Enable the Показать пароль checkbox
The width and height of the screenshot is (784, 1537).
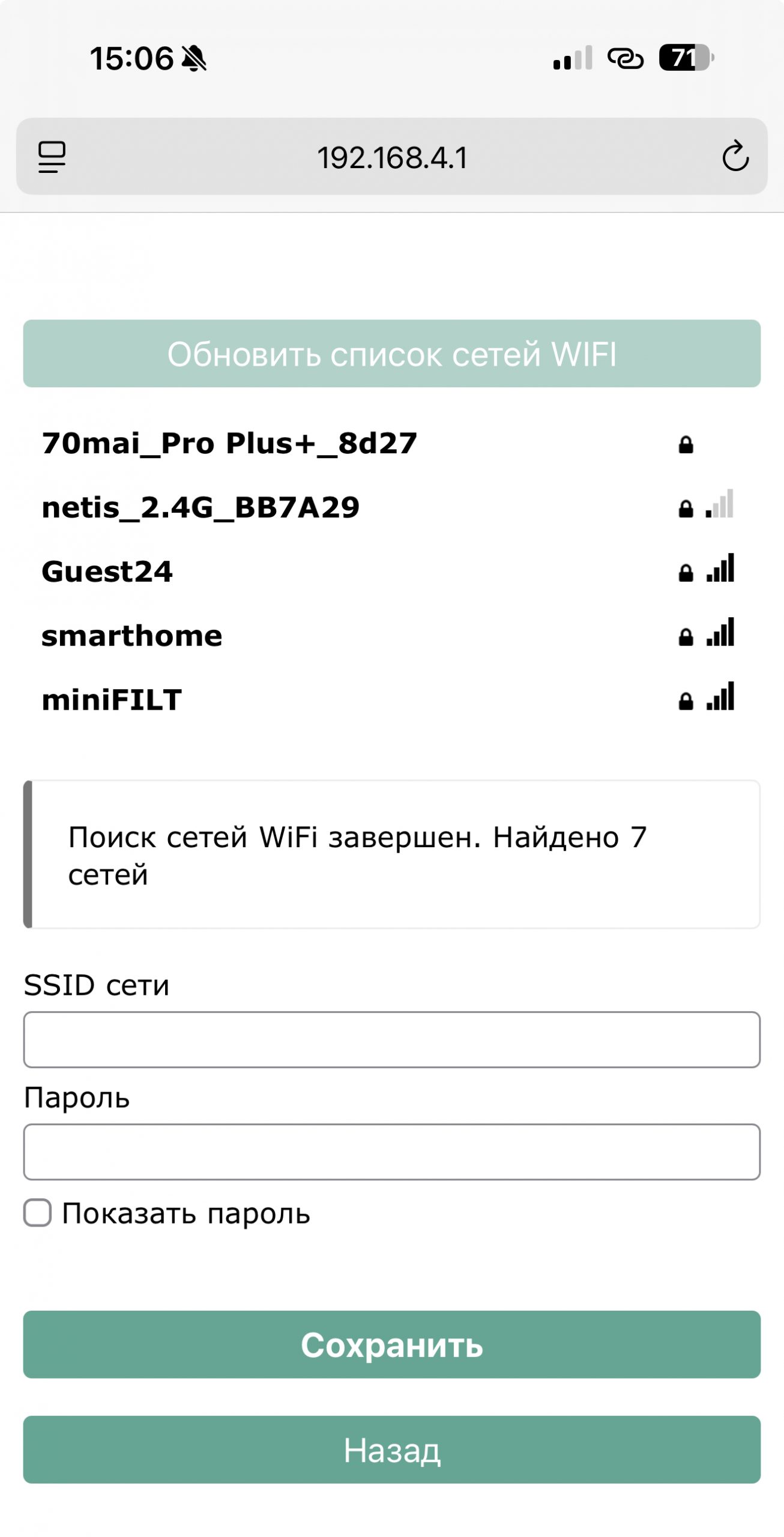point(37,1213)
